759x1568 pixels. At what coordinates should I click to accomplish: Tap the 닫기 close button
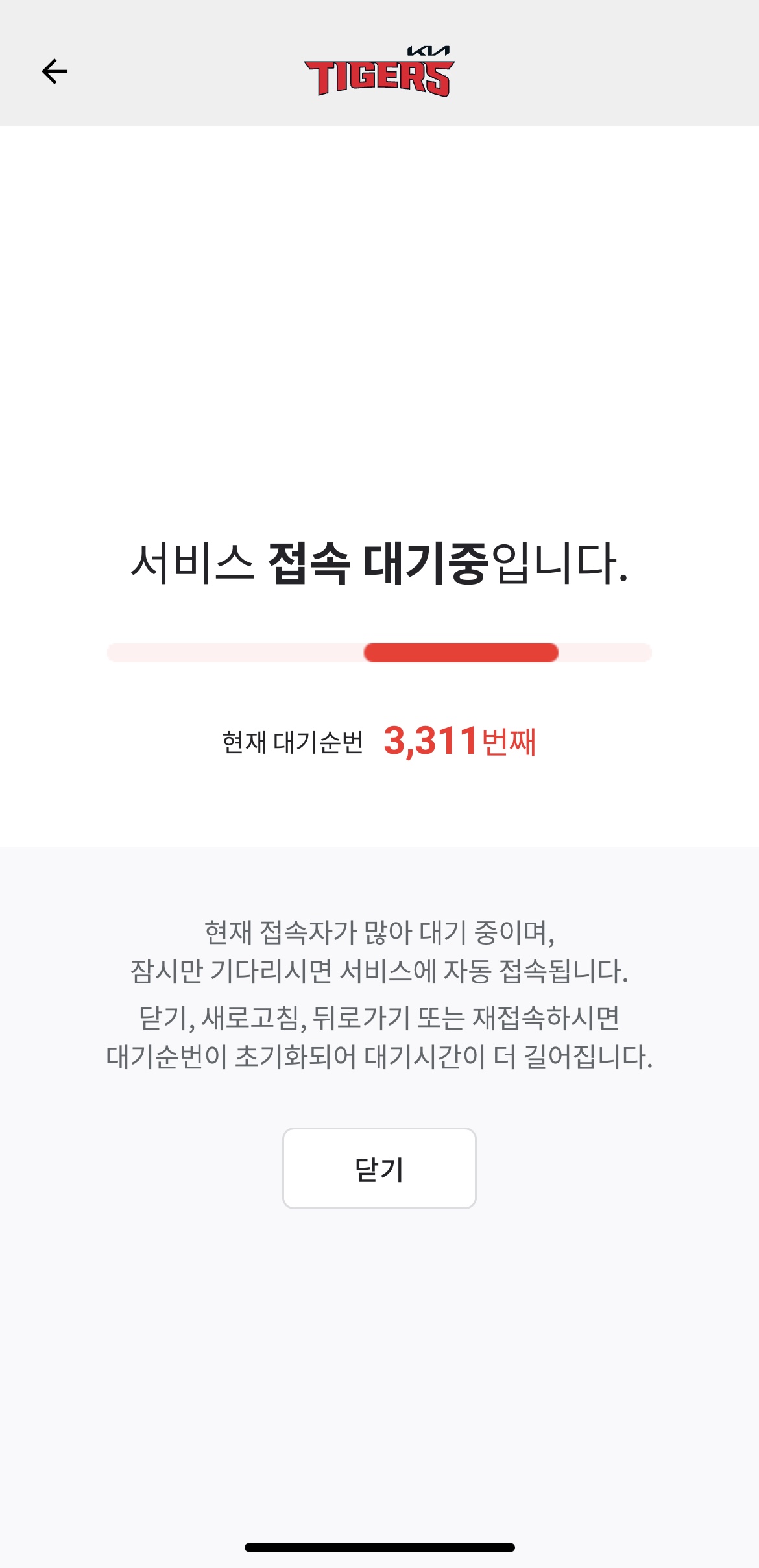tap(379, 1168)
